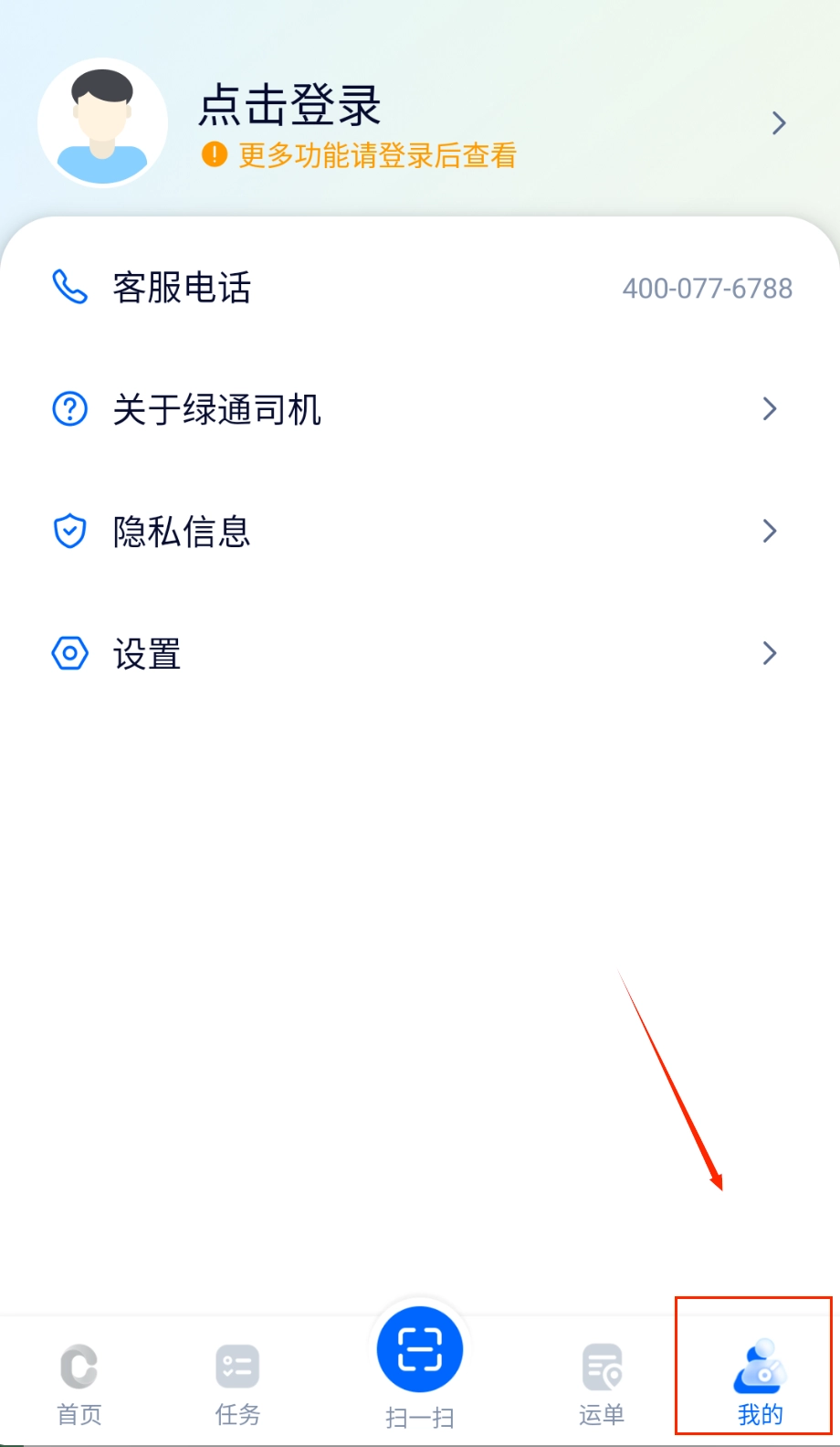Tap the default profile avatar

(102, 123)
